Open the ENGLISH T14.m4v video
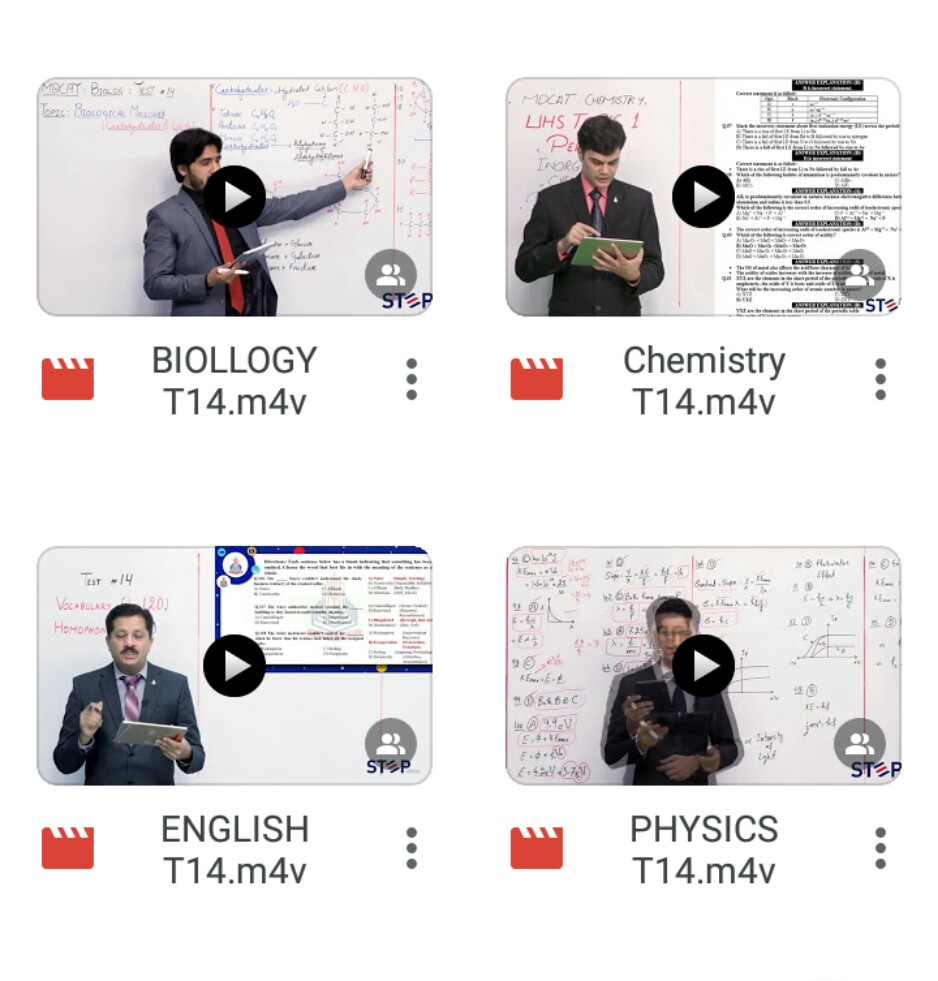Image resolution: width=938 pixels, height=981 pixels. [x=235, y=666]
